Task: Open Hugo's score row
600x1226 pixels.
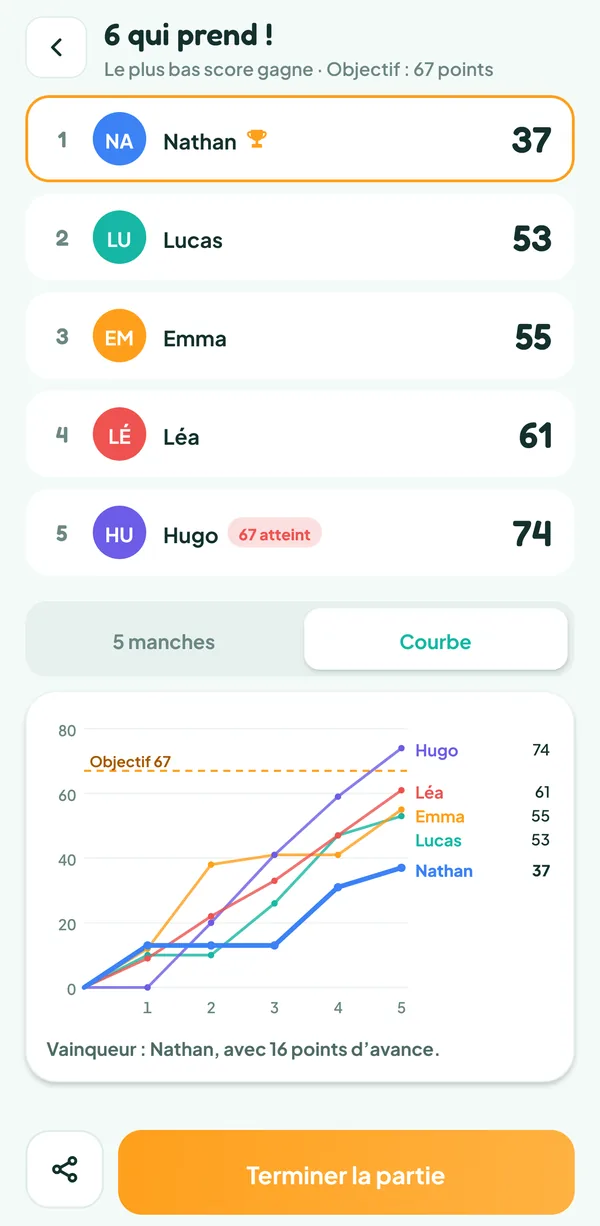Action: [300, 533]
